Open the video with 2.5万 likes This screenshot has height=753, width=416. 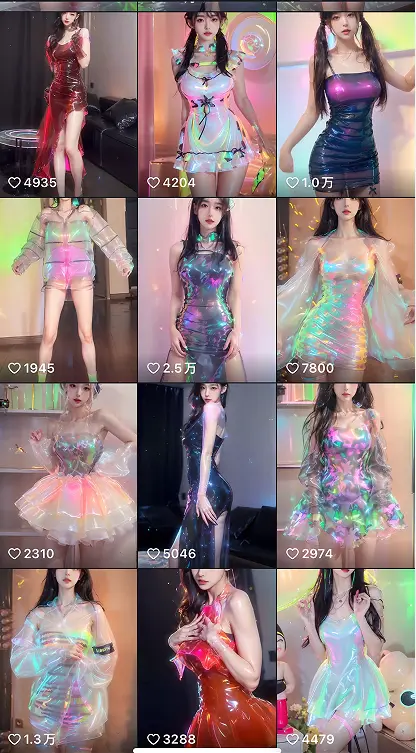[x=207, y=290]
